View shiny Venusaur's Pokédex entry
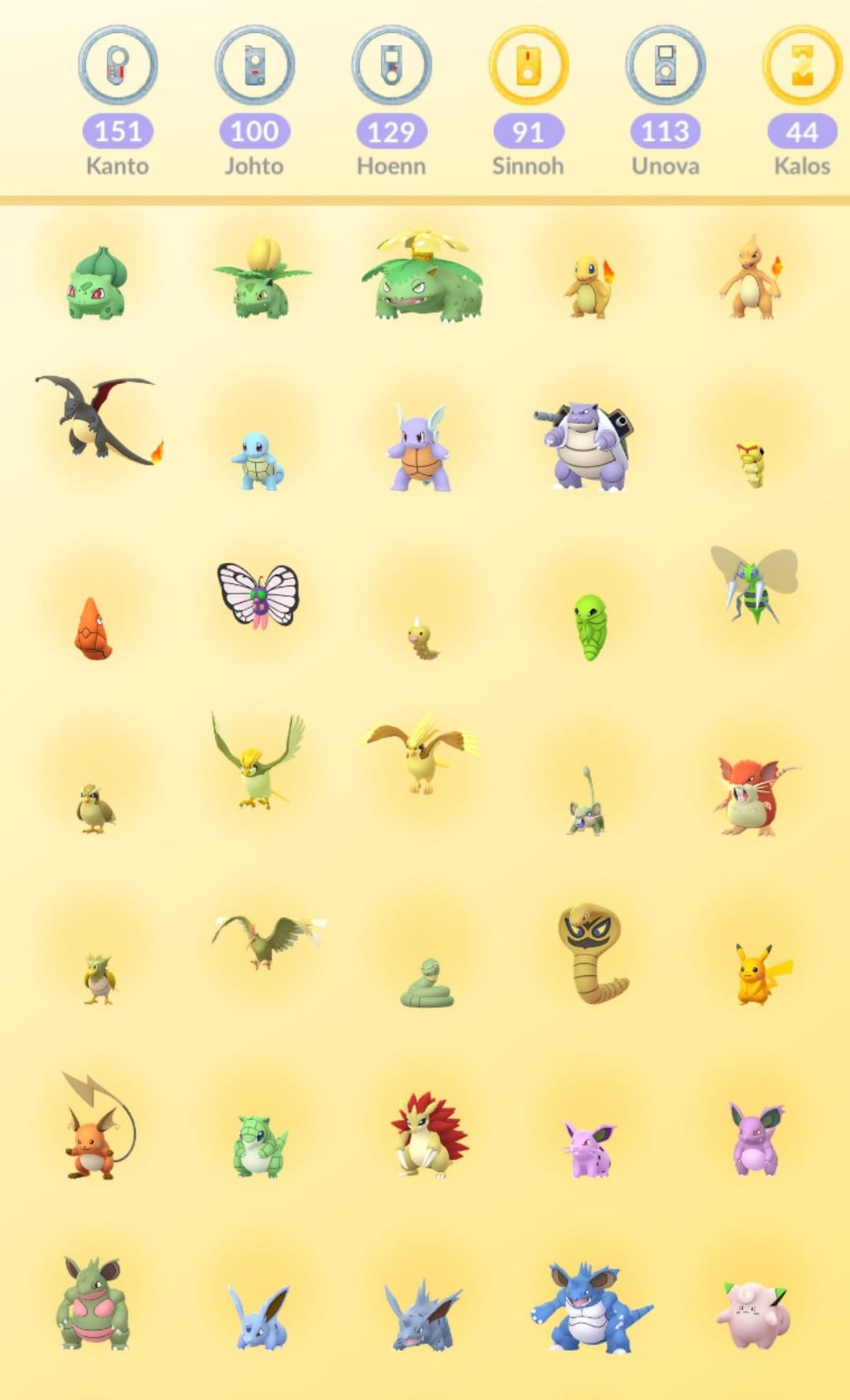 coord(422,277)
